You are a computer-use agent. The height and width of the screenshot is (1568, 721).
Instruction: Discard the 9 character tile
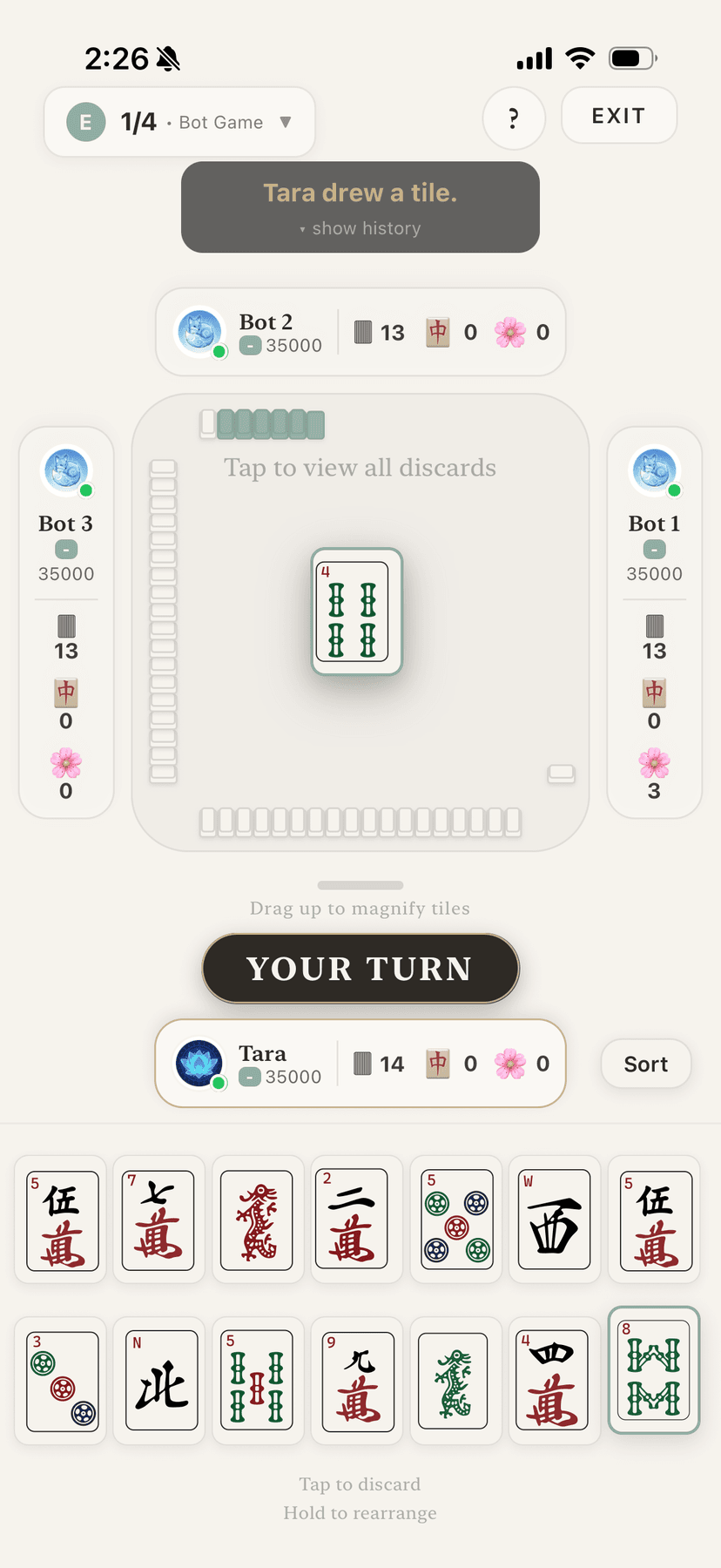[x=358, y=1381]
